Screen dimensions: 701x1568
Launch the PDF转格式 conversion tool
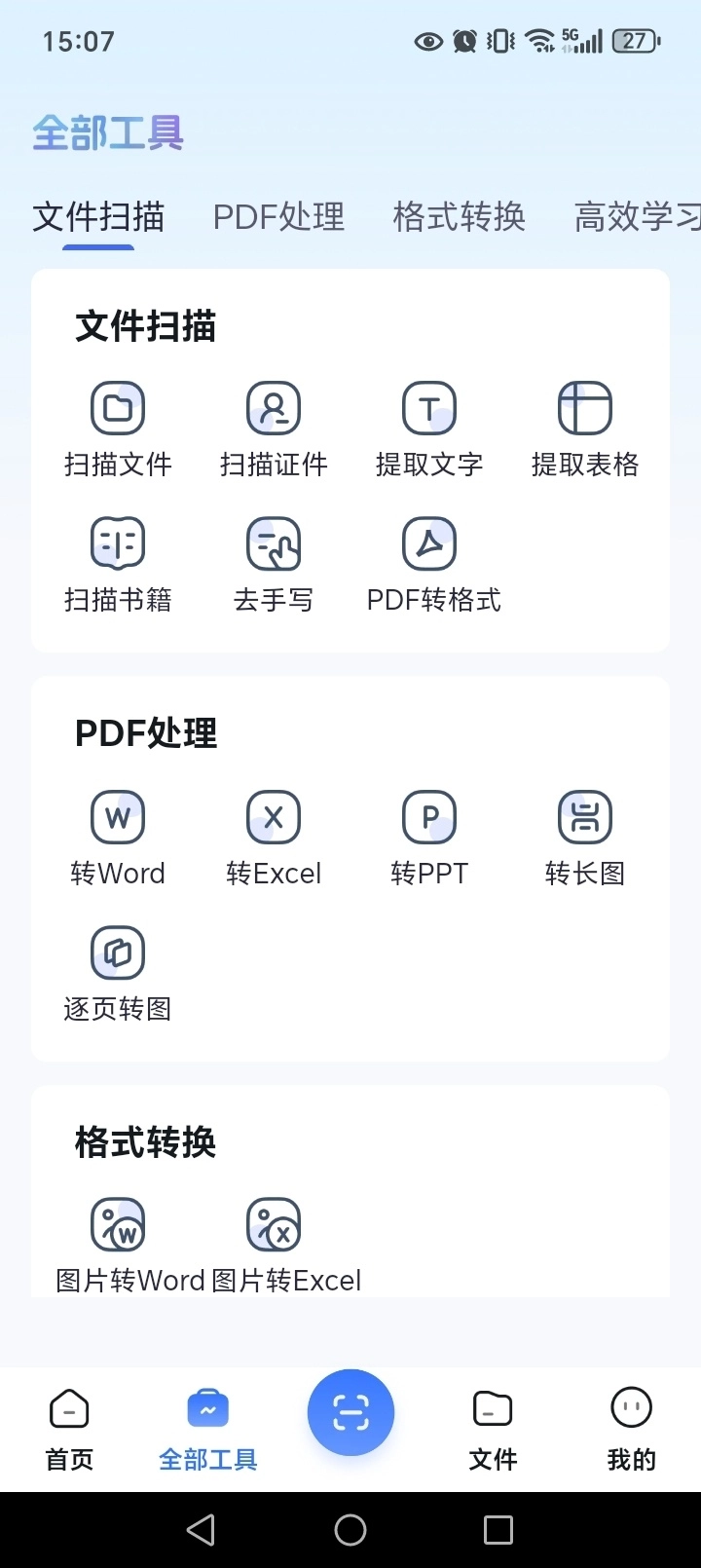coord(429,562)
